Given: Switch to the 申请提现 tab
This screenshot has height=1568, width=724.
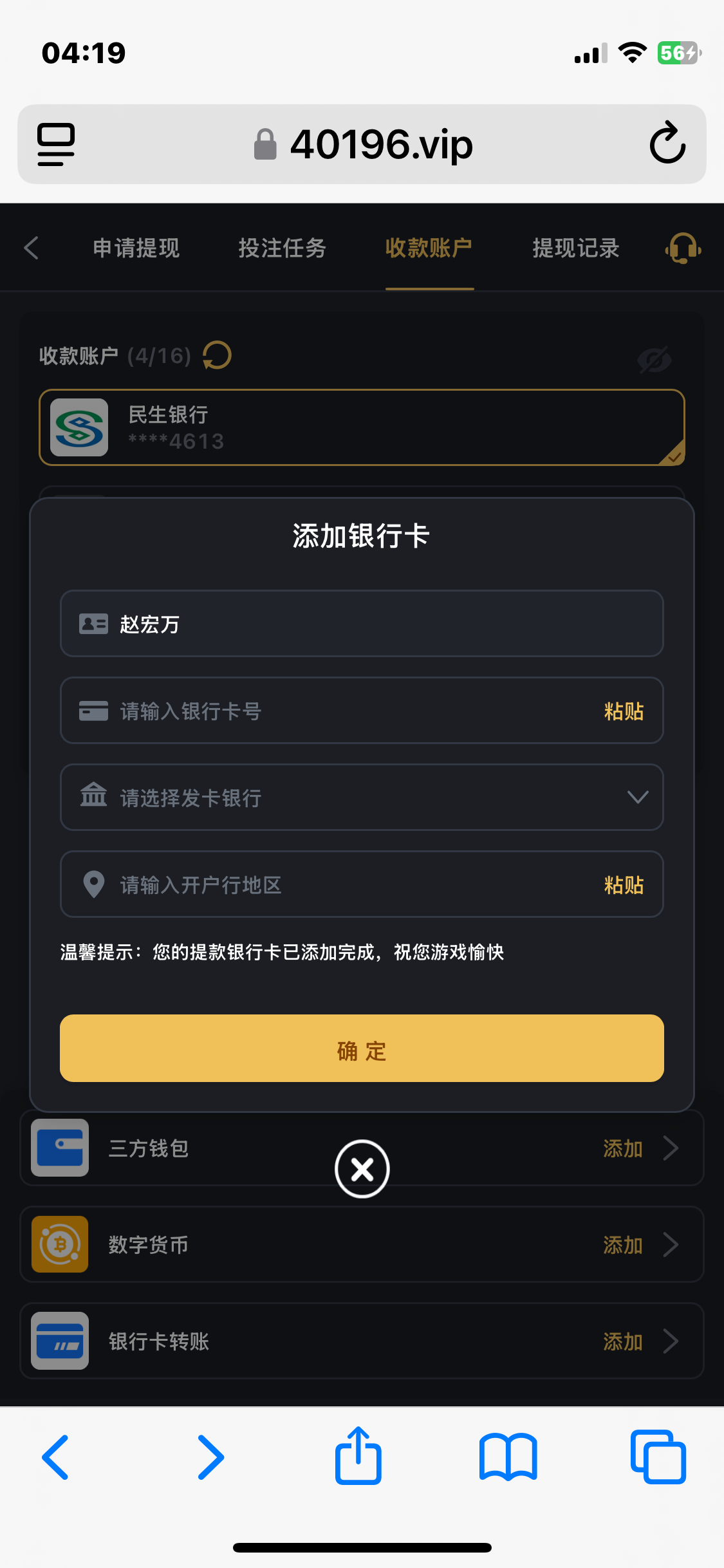Looking at the screenshot, I should click(x=136, y=248).
